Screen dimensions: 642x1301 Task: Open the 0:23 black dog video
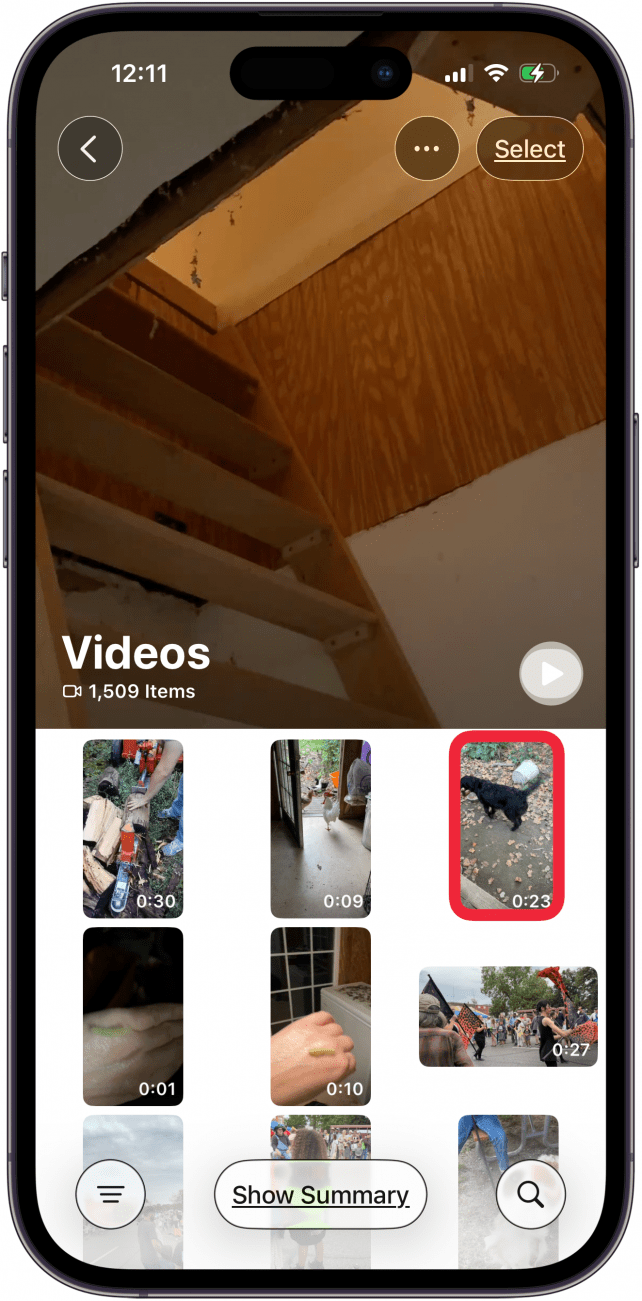pyautogui.click(x=507, y=826)
